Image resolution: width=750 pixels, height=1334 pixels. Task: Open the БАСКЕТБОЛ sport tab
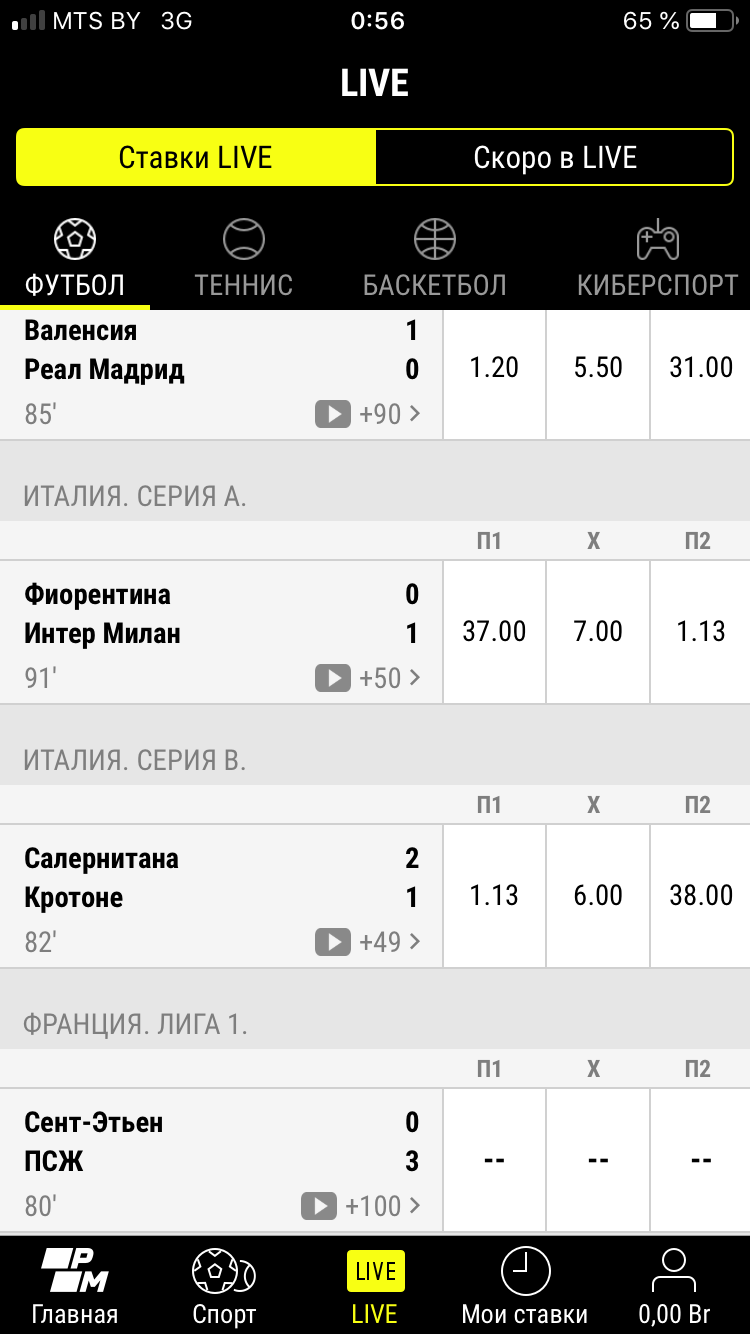pyautogui.click(x=434, y=260)
